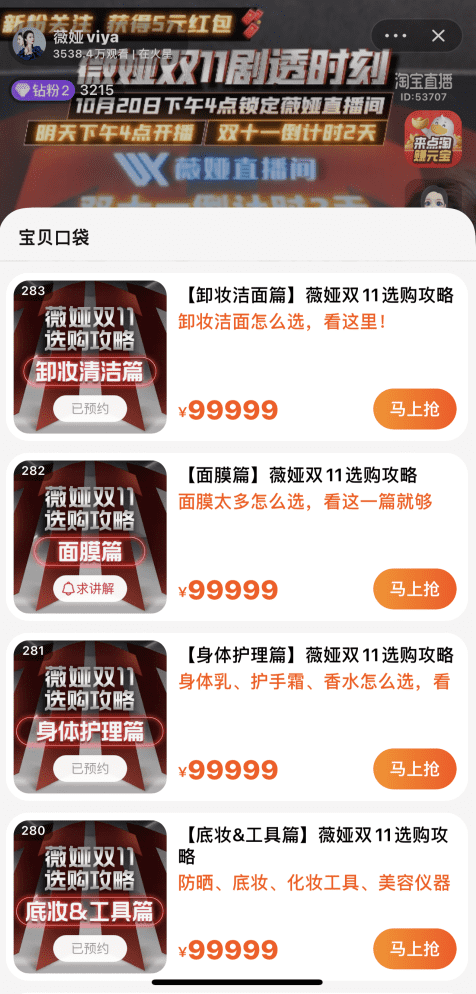Tap the 钻粉2 fan badge

[43, 90]
